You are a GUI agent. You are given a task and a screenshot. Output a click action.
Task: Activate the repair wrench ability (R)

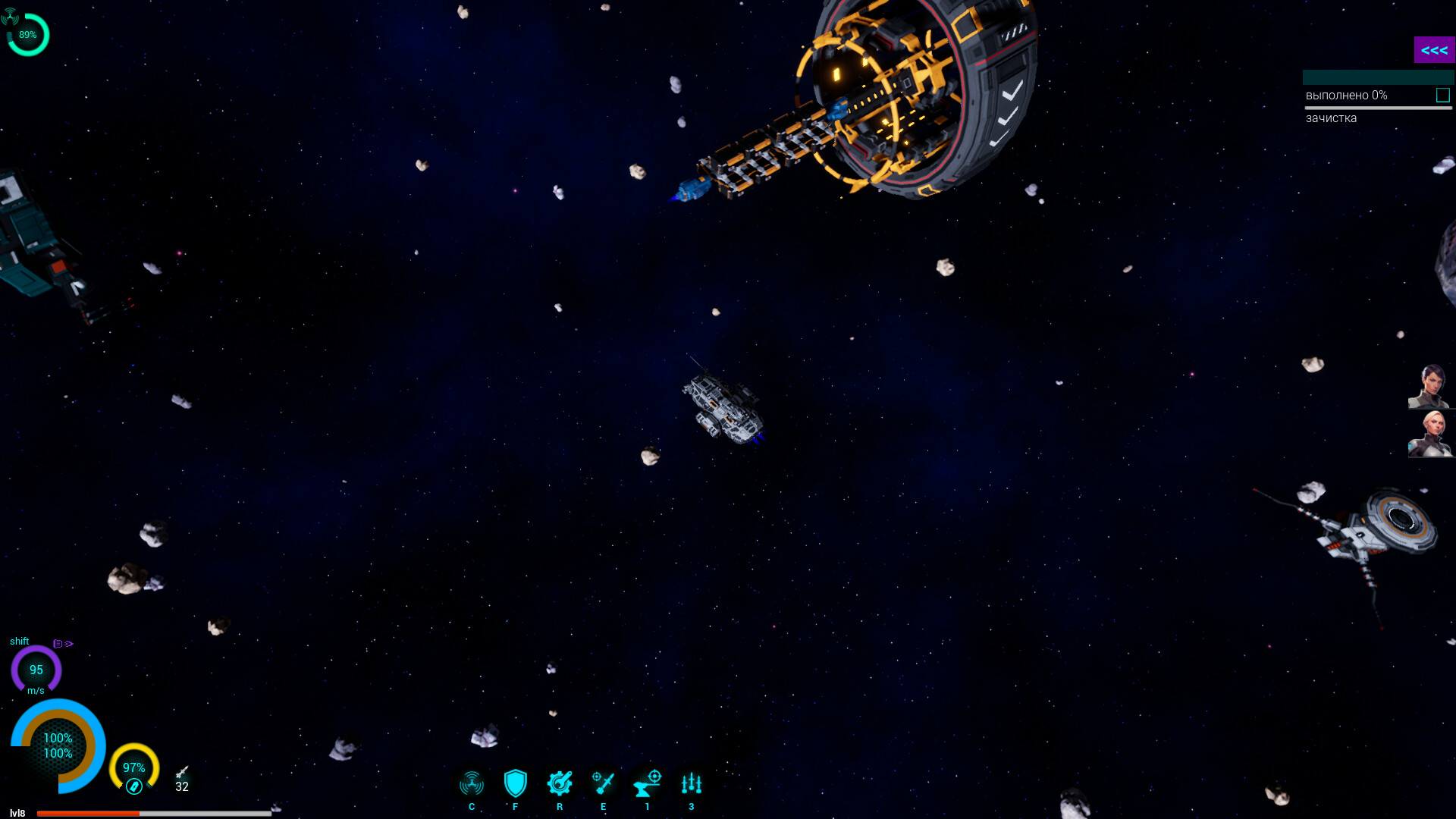pos(560,783)
